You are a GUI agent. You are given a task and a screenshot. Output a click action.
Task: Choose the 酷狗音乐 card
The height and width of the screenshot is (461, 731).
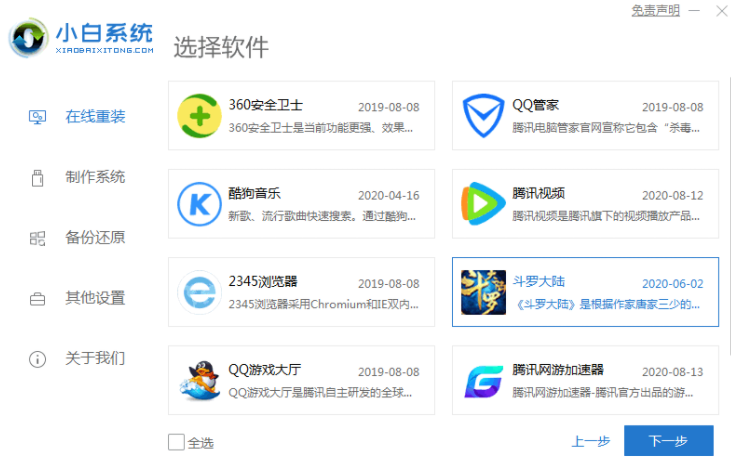pos(302,205)
